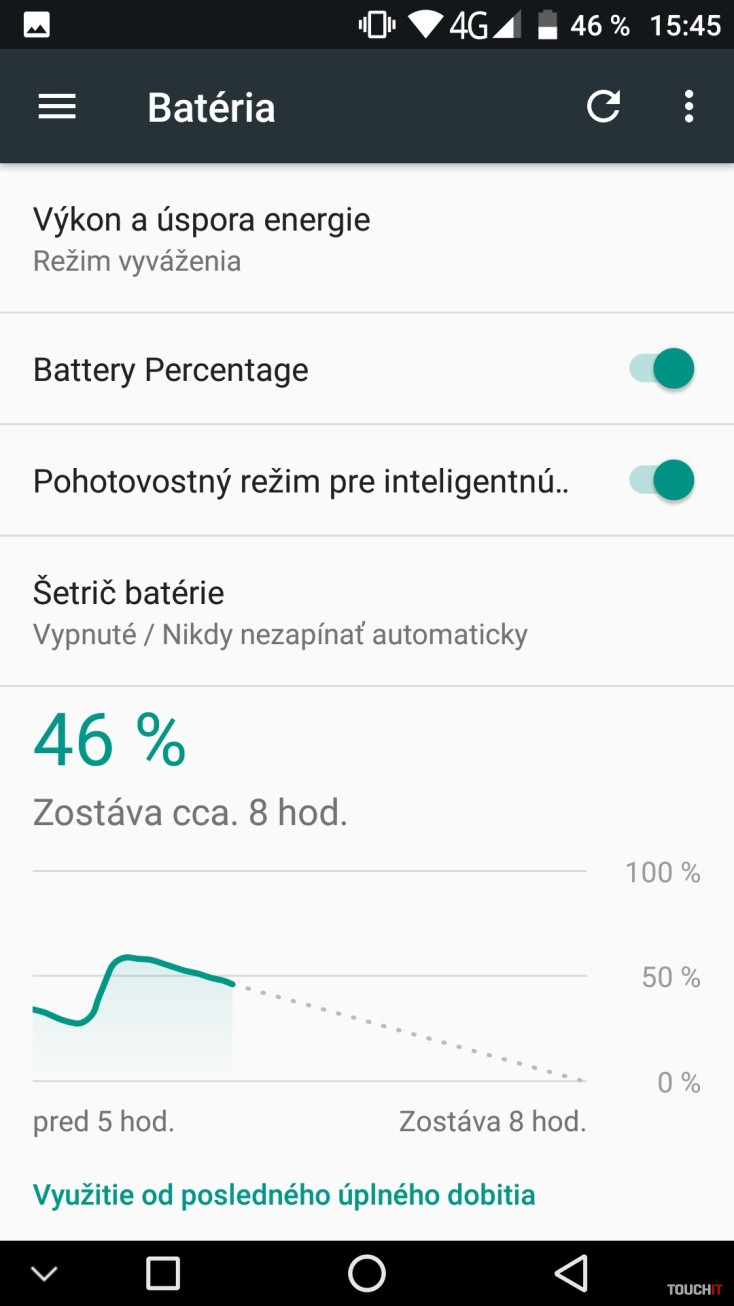
Task: Open the hamburger navigation drawer
Action: pos(57,107)
